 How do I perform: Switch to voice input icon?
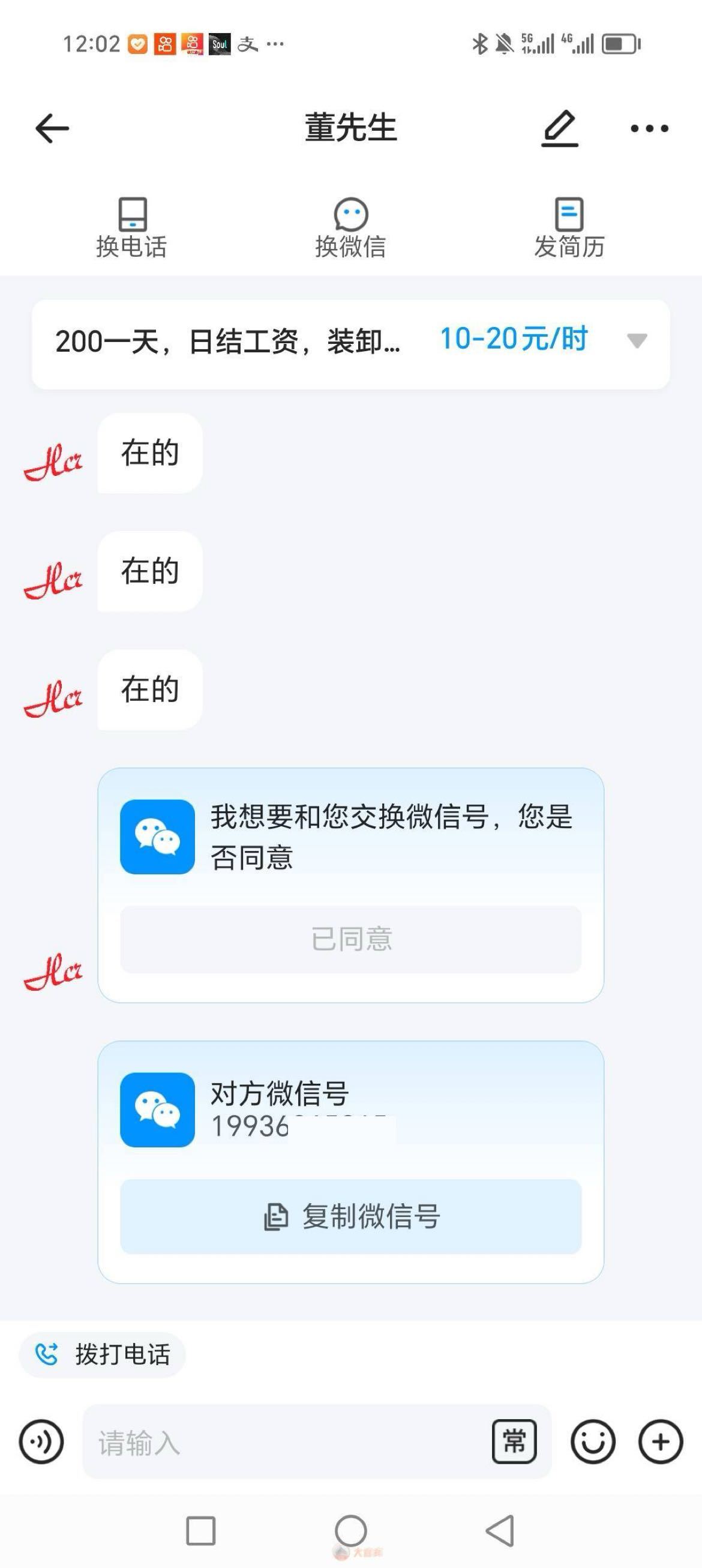(x=41, y=1441)
